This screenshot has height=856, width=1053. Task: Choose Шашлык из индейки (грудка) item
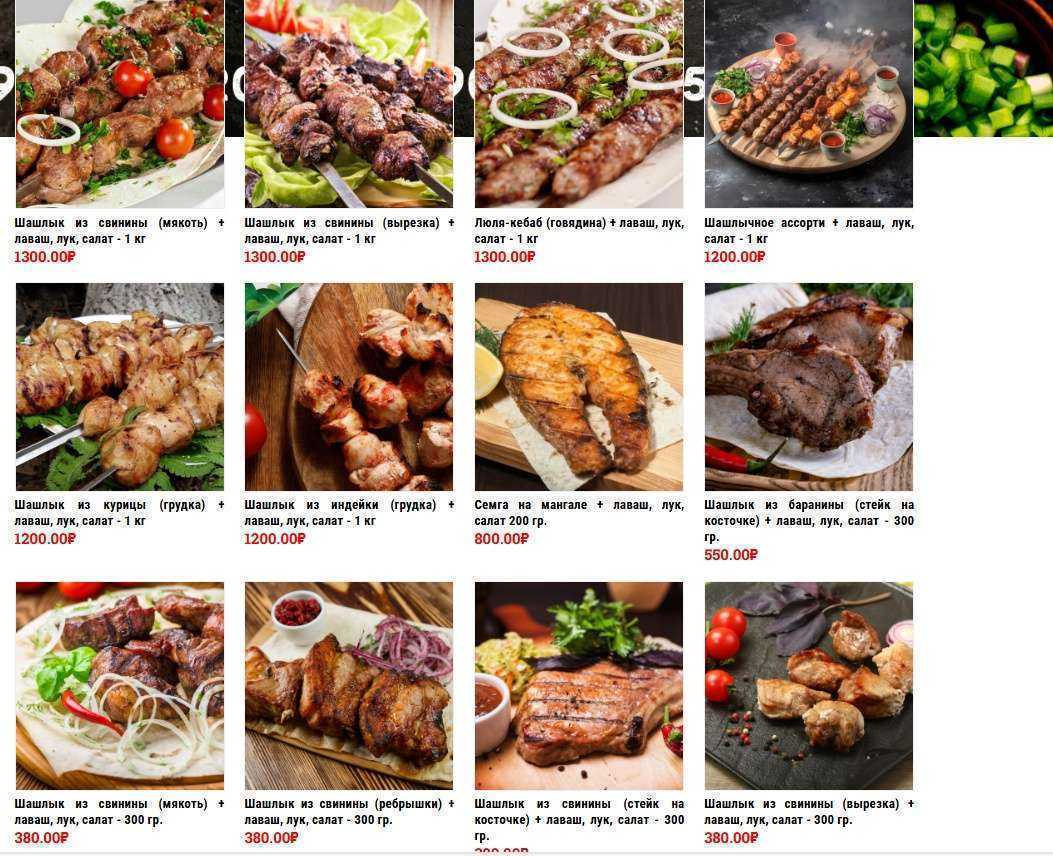pyautogui.click(x=348, y=386)
